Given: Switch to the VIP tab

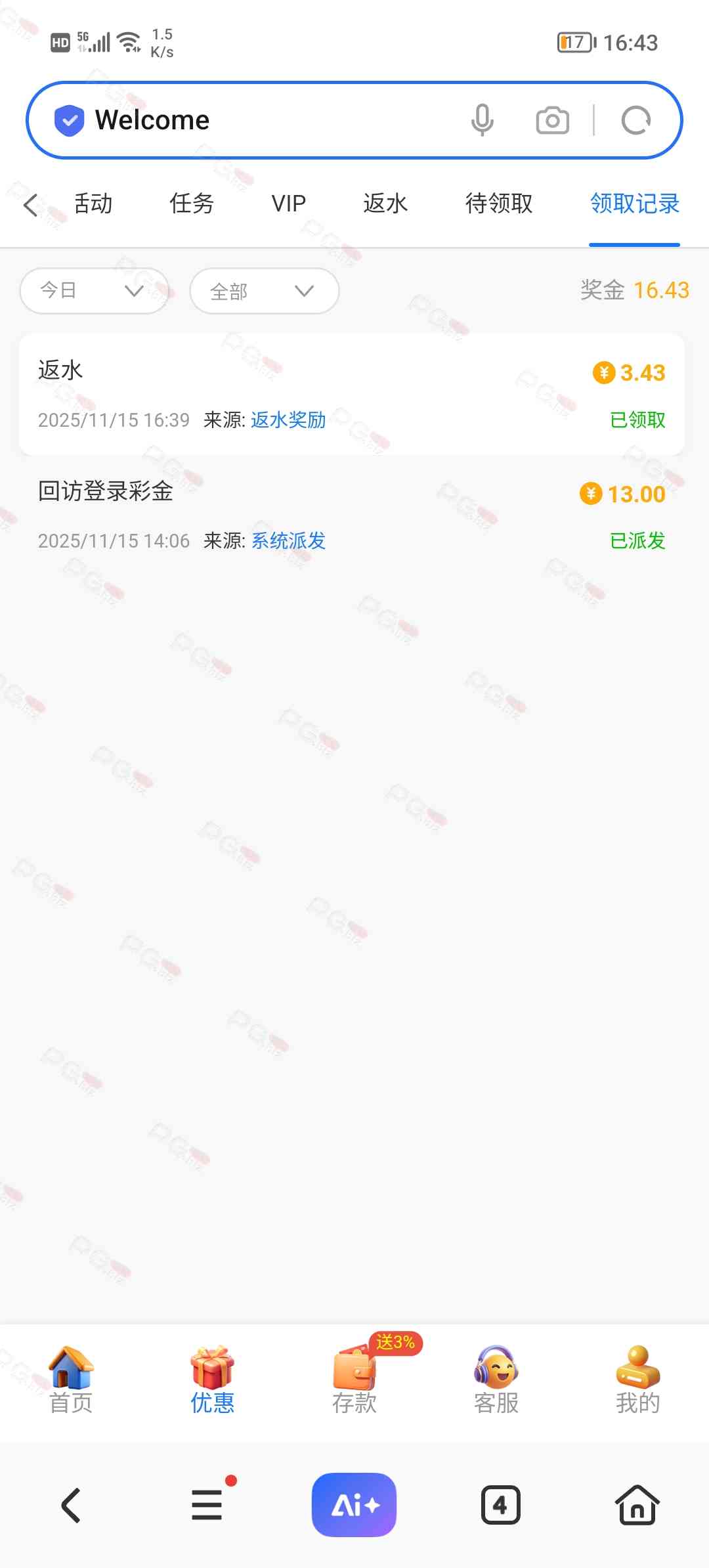Looking at the screenshot, I should 289,204.
